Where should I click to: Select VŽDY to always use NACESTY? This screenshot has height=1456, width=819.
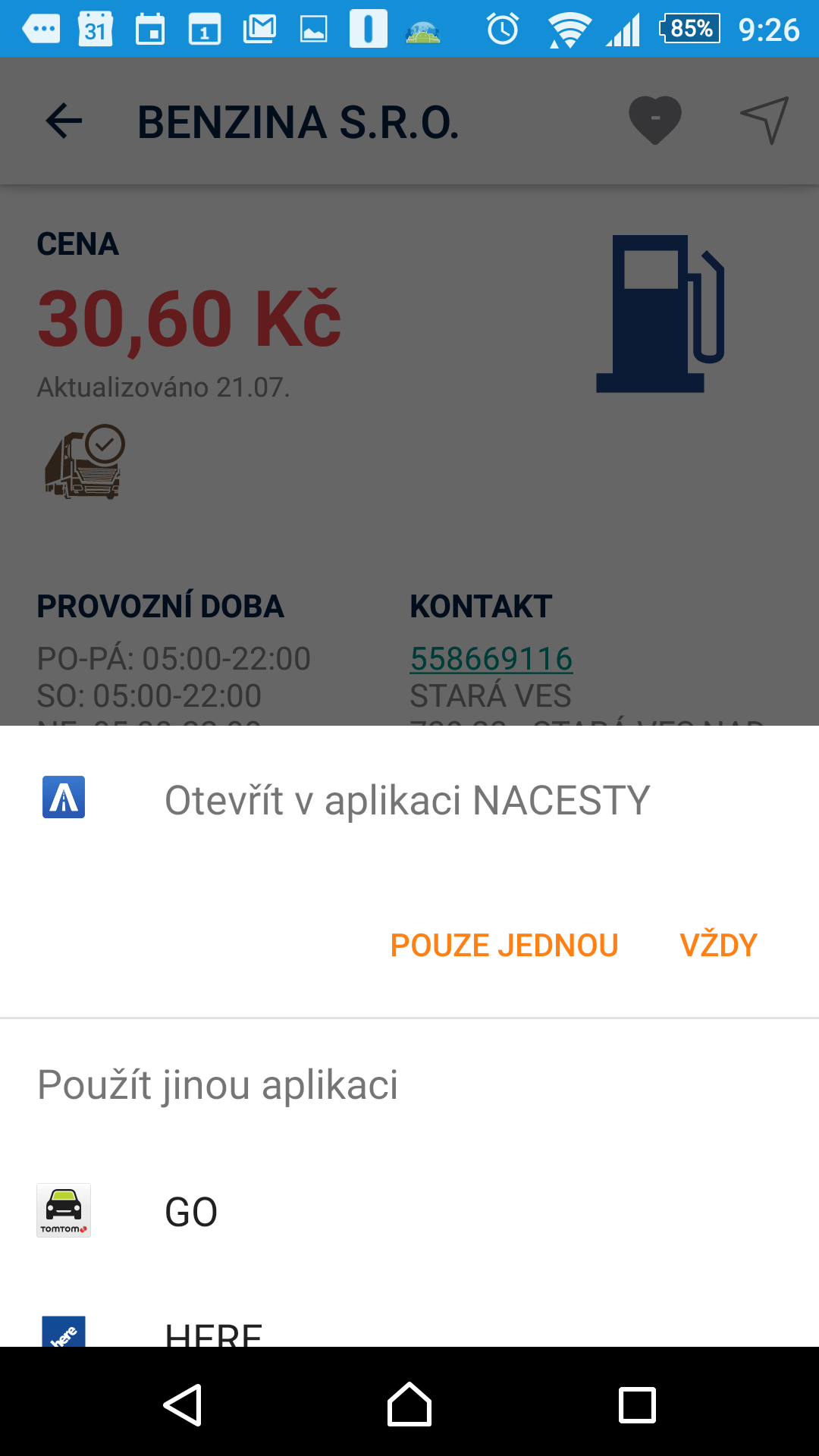[718, 945]
